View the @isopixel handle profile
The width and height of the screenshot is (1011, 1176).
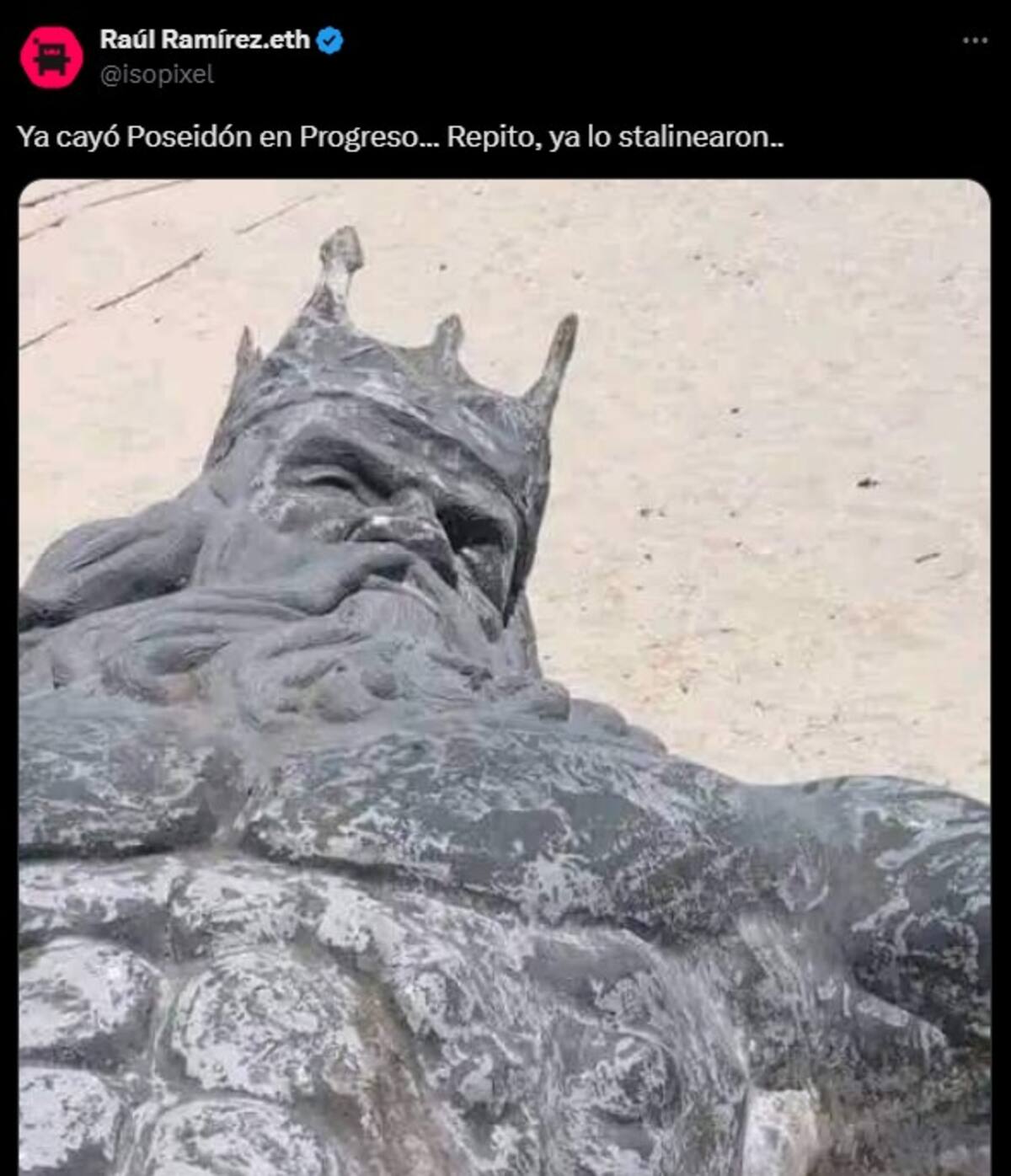[157, 75]
